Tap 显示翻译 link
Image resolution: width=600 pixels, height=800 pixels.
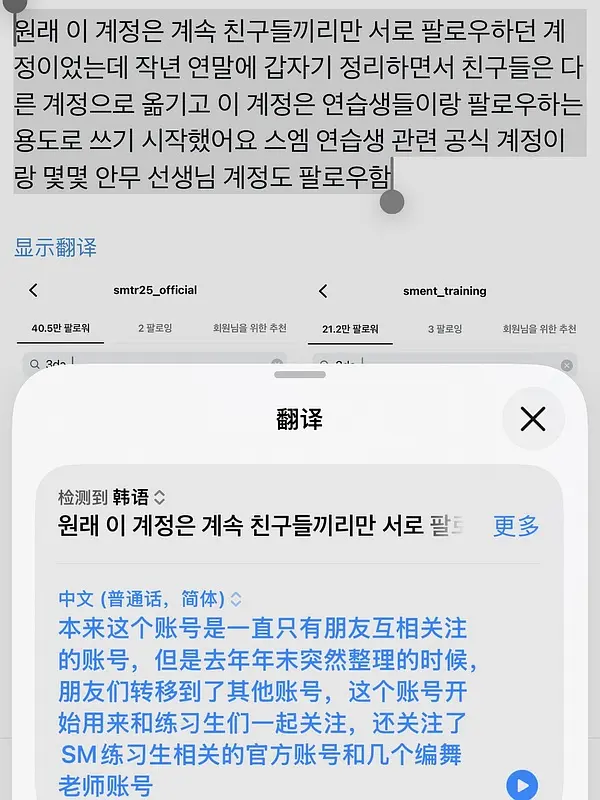point(55,247)
